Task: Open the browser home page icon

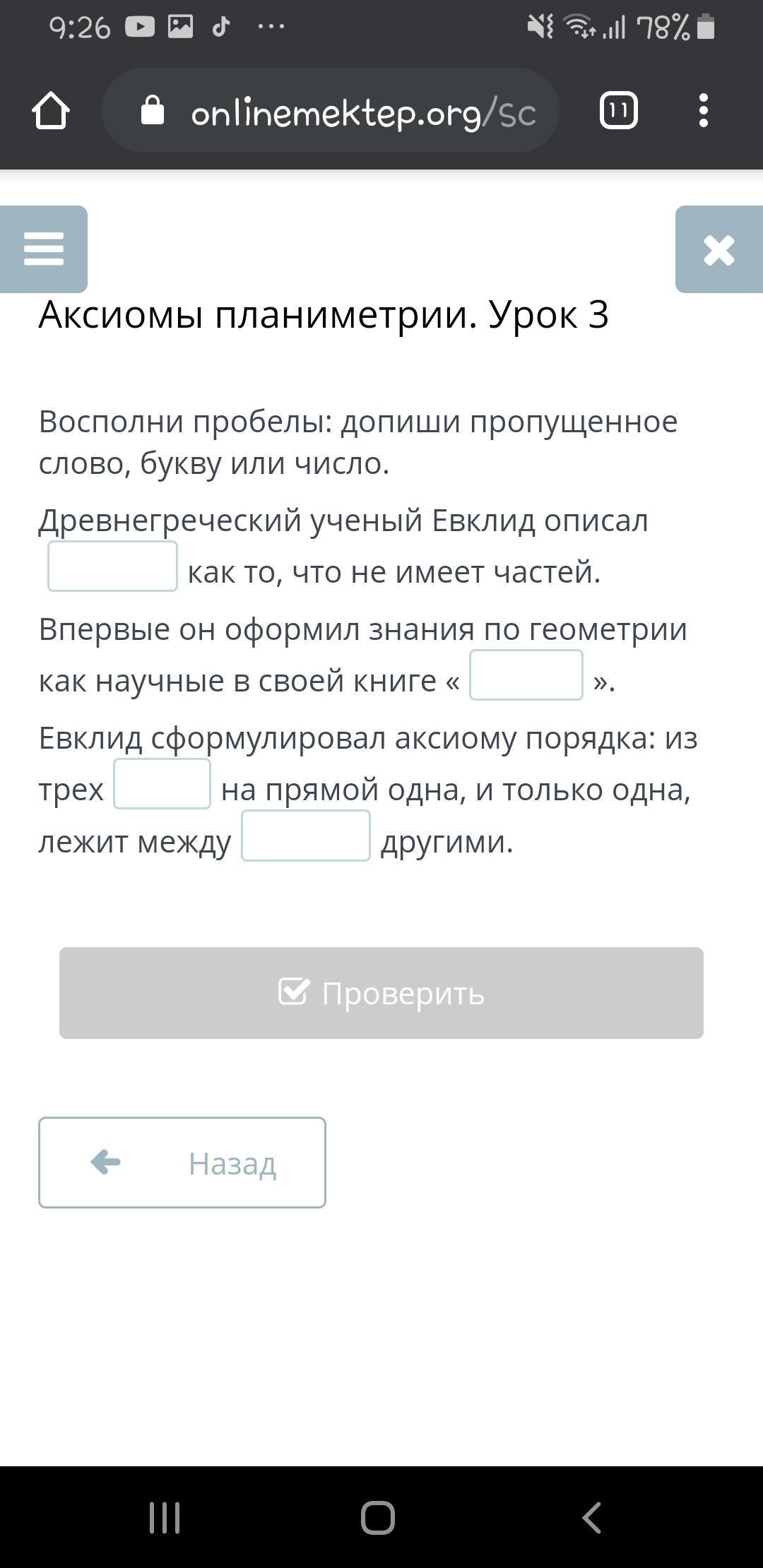Action: pos(51,111)
